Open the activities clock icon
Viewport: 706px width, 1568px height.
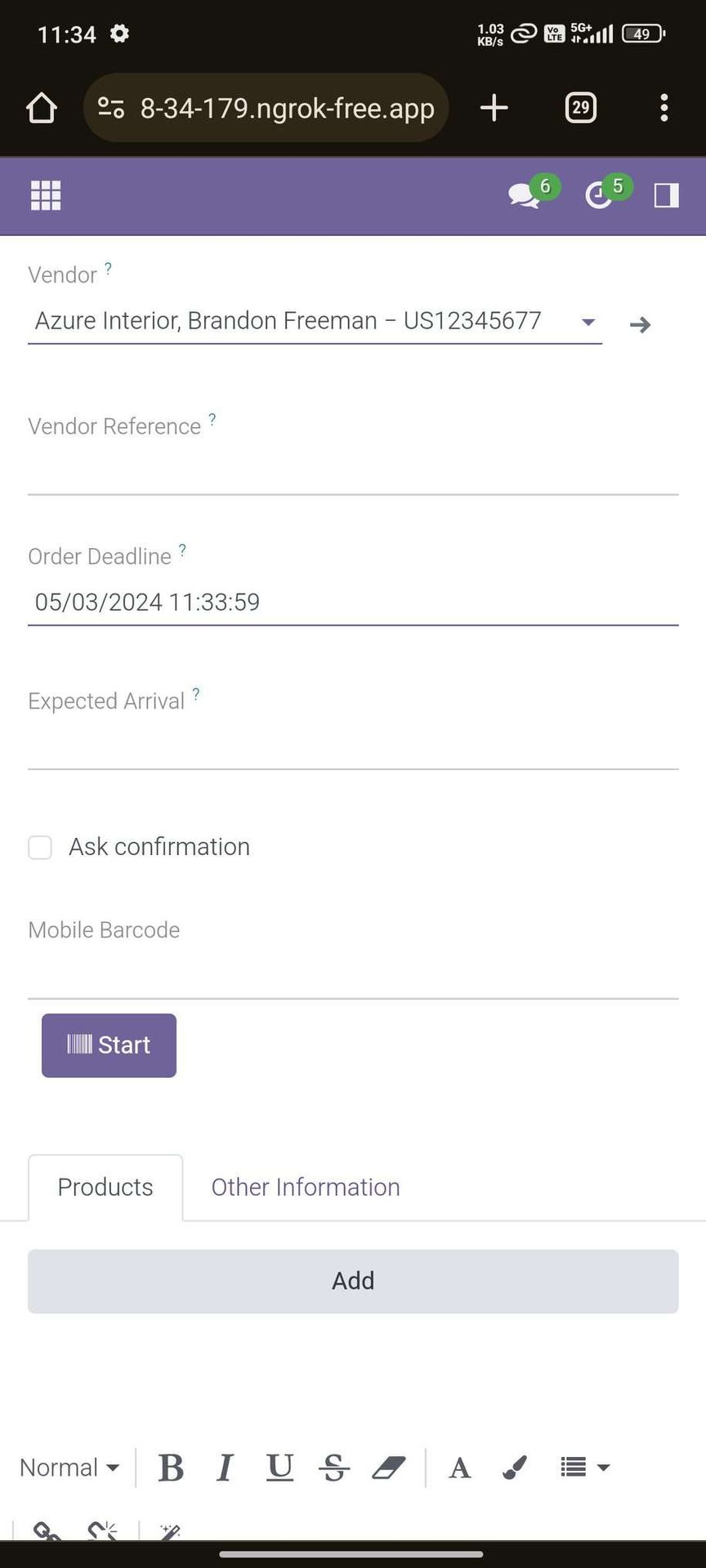[599, 196]
